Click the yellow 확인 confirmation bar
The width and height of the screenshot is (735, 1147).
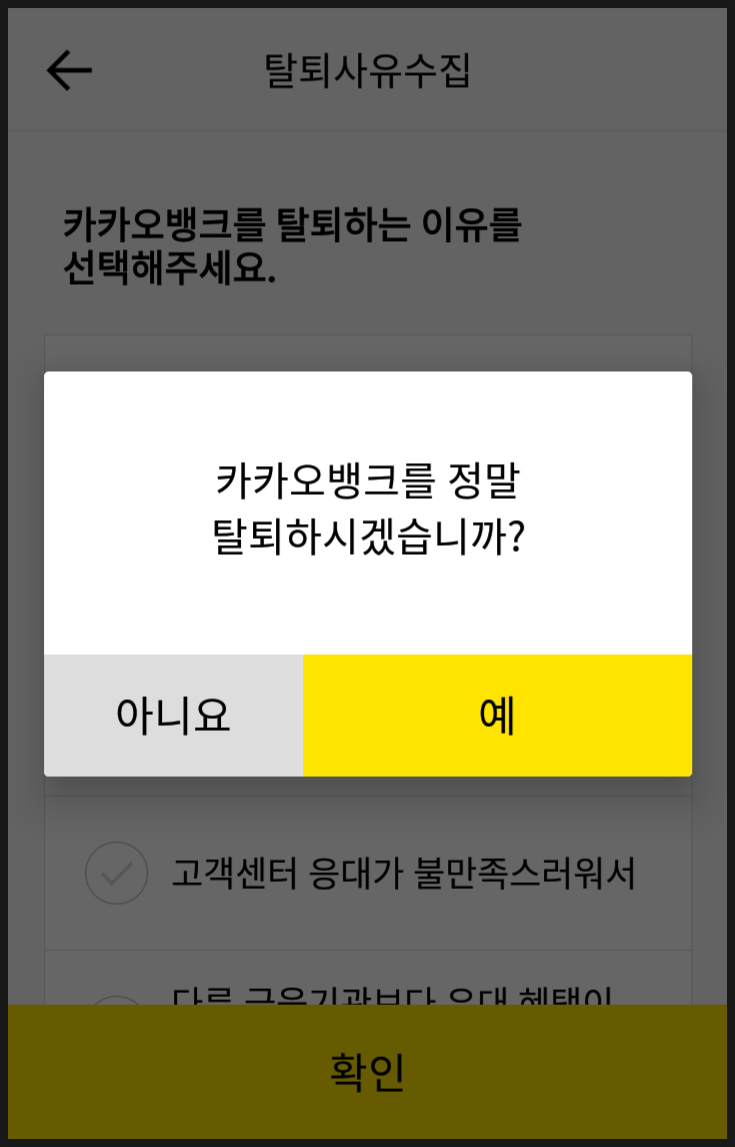tap(367, 1070)
